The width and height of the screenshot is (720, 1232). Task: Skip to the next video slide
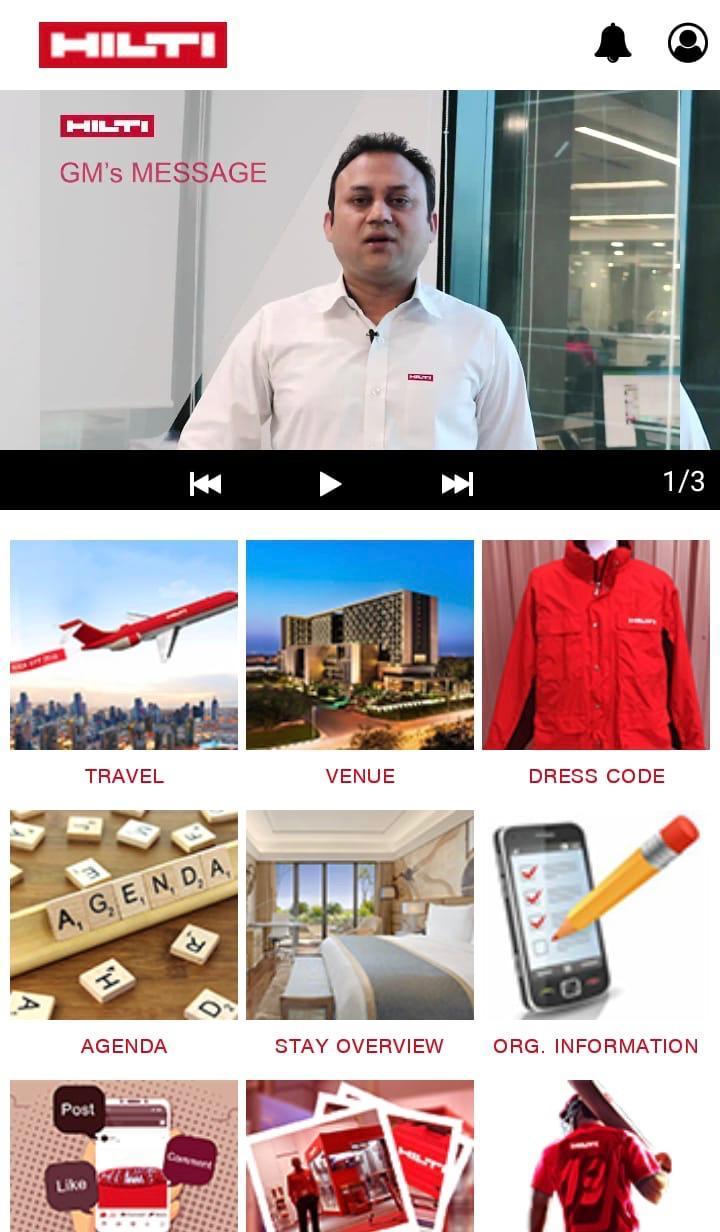coord(457,483)
